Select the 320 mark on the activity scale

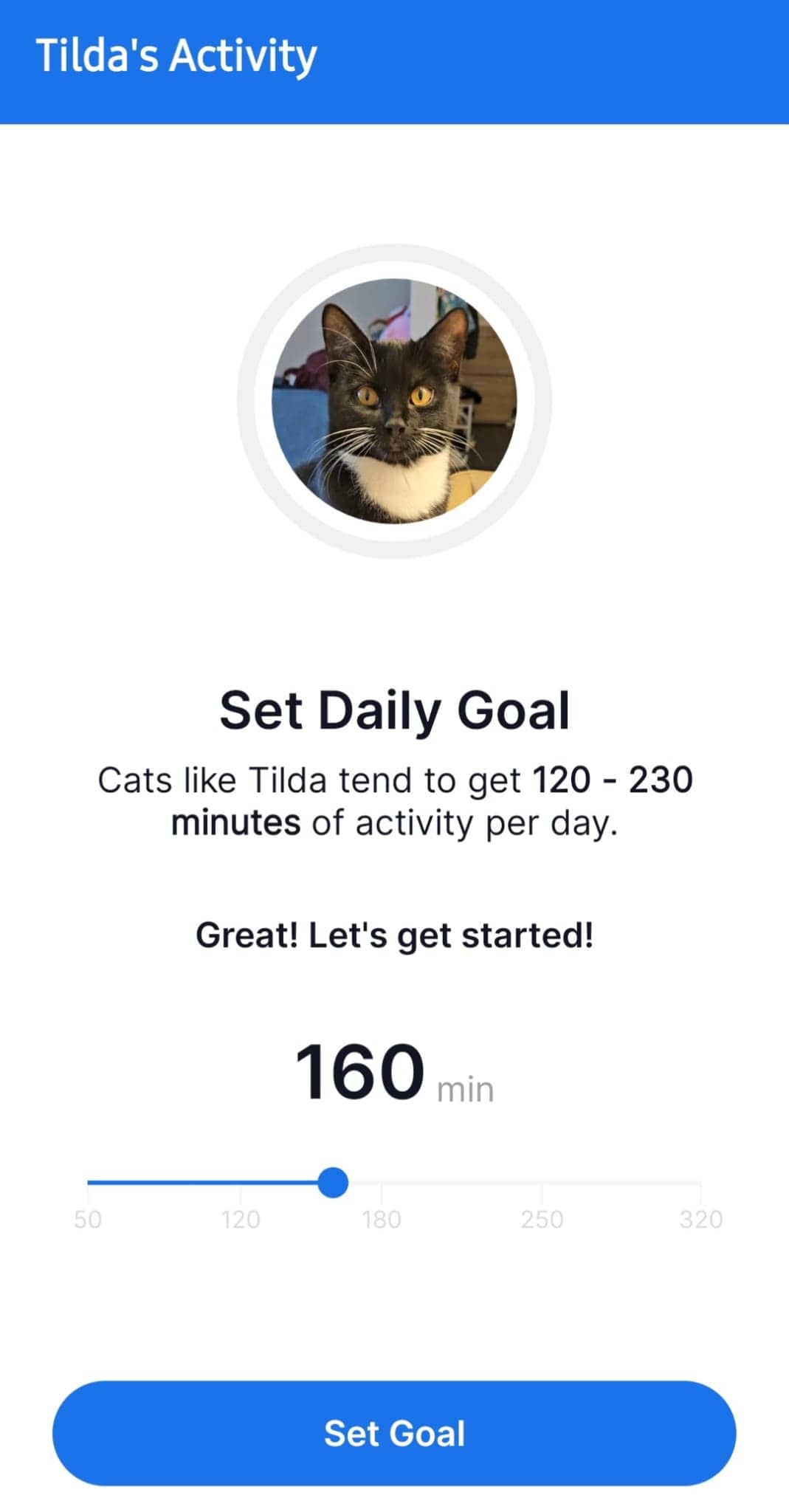[x=701, y=1218]
